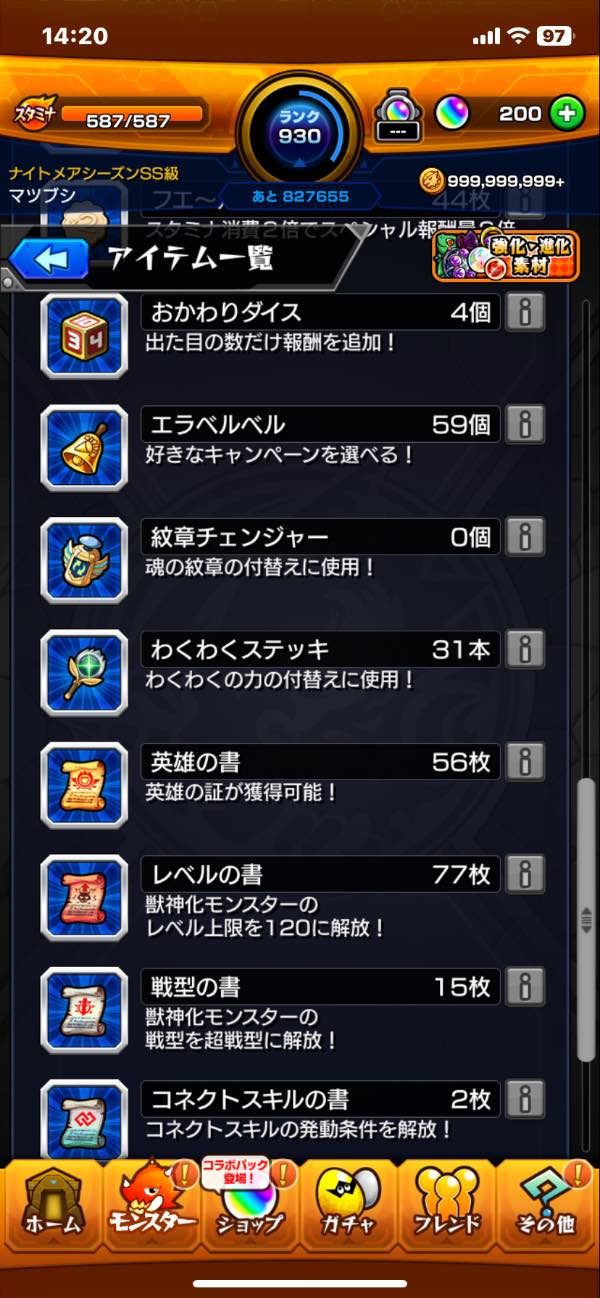Open the ガチャ tab
Image resolution: width=600 pixels, height=1298 pixels.
[347, 1207]
